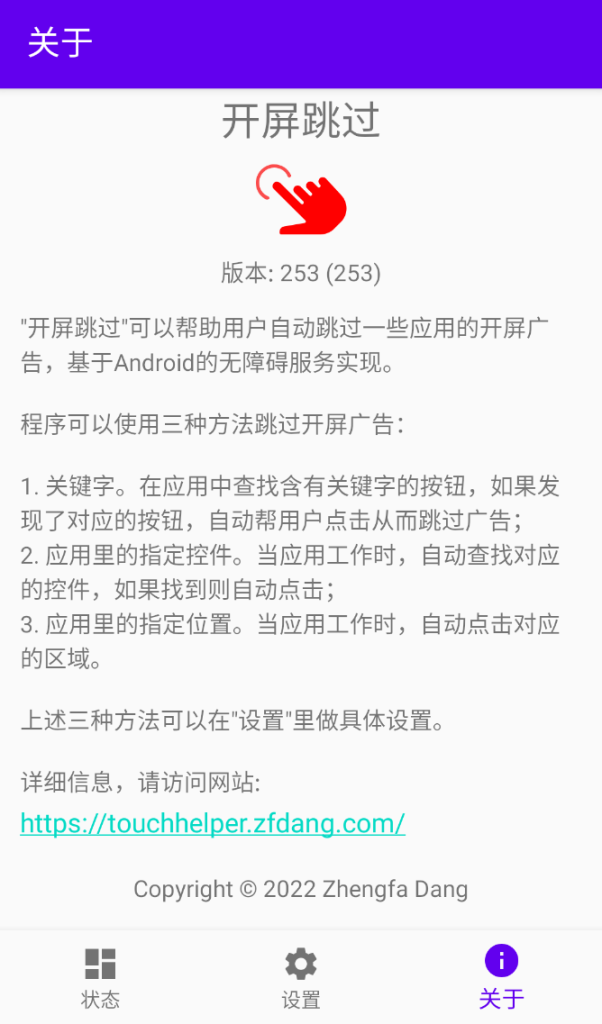Select the 关于 tab
The width and height of the screenshot is (602, 1024).
[501, 977]
